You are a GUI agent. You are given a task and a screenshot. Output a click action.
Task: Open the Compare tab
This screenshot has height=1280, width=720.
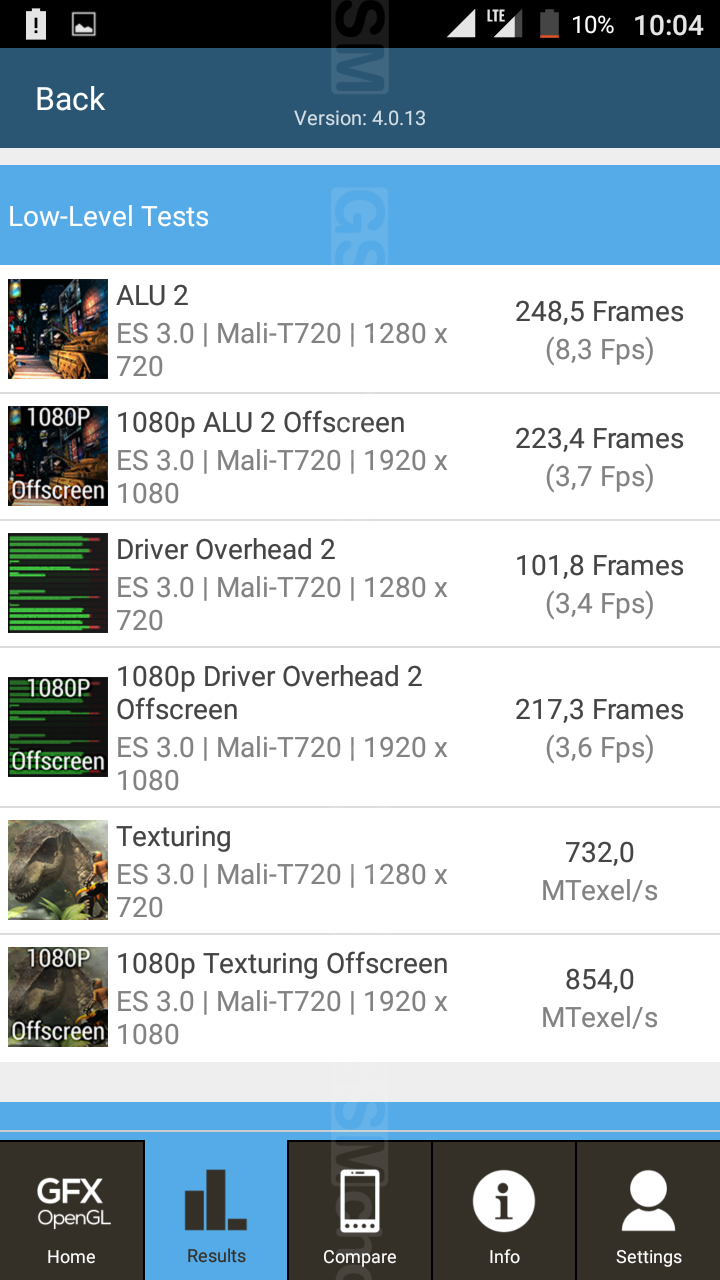360,1210
